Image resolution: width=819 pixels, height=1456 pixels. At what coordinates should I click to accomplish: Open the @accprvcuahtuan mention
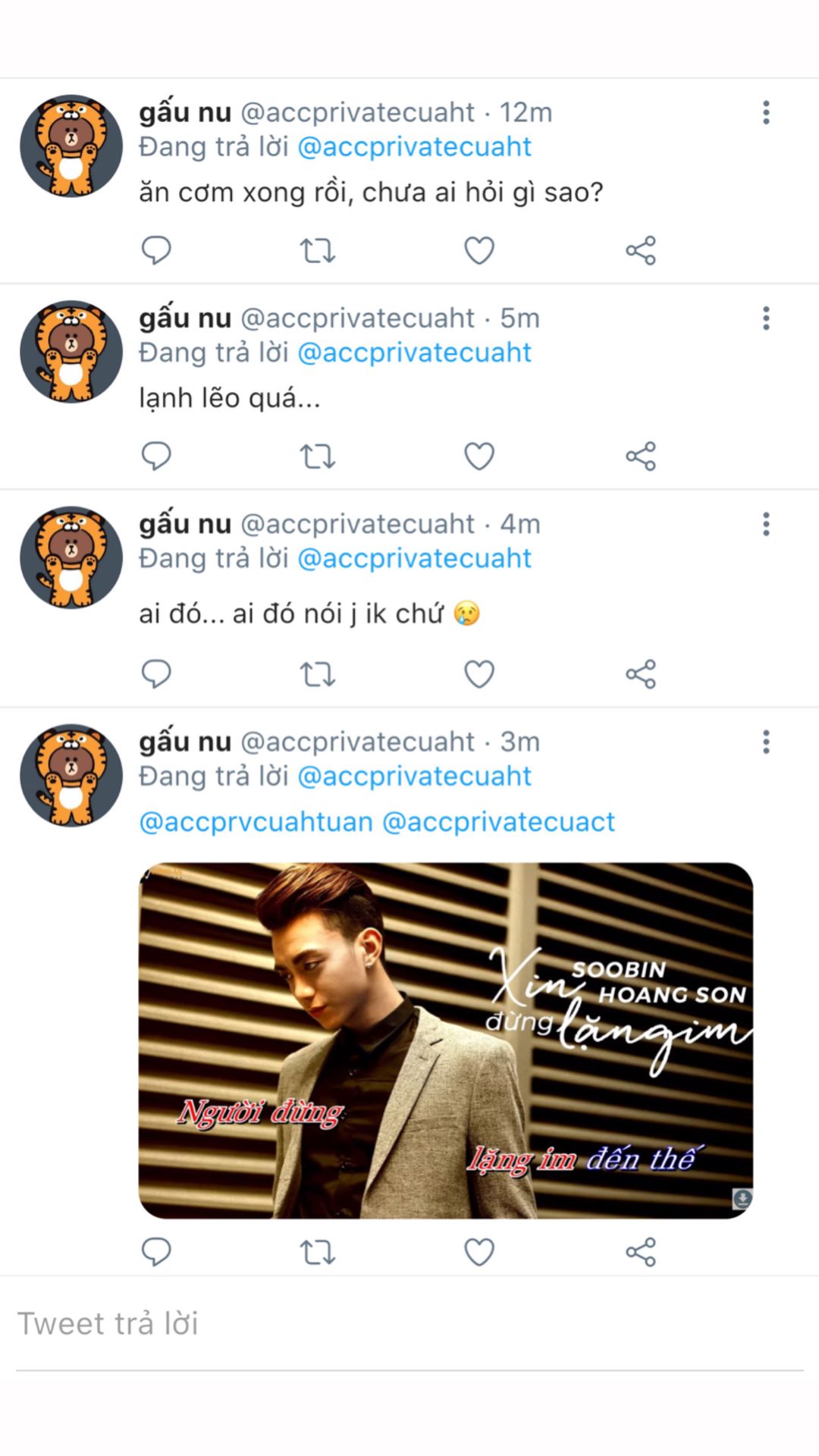256,822
